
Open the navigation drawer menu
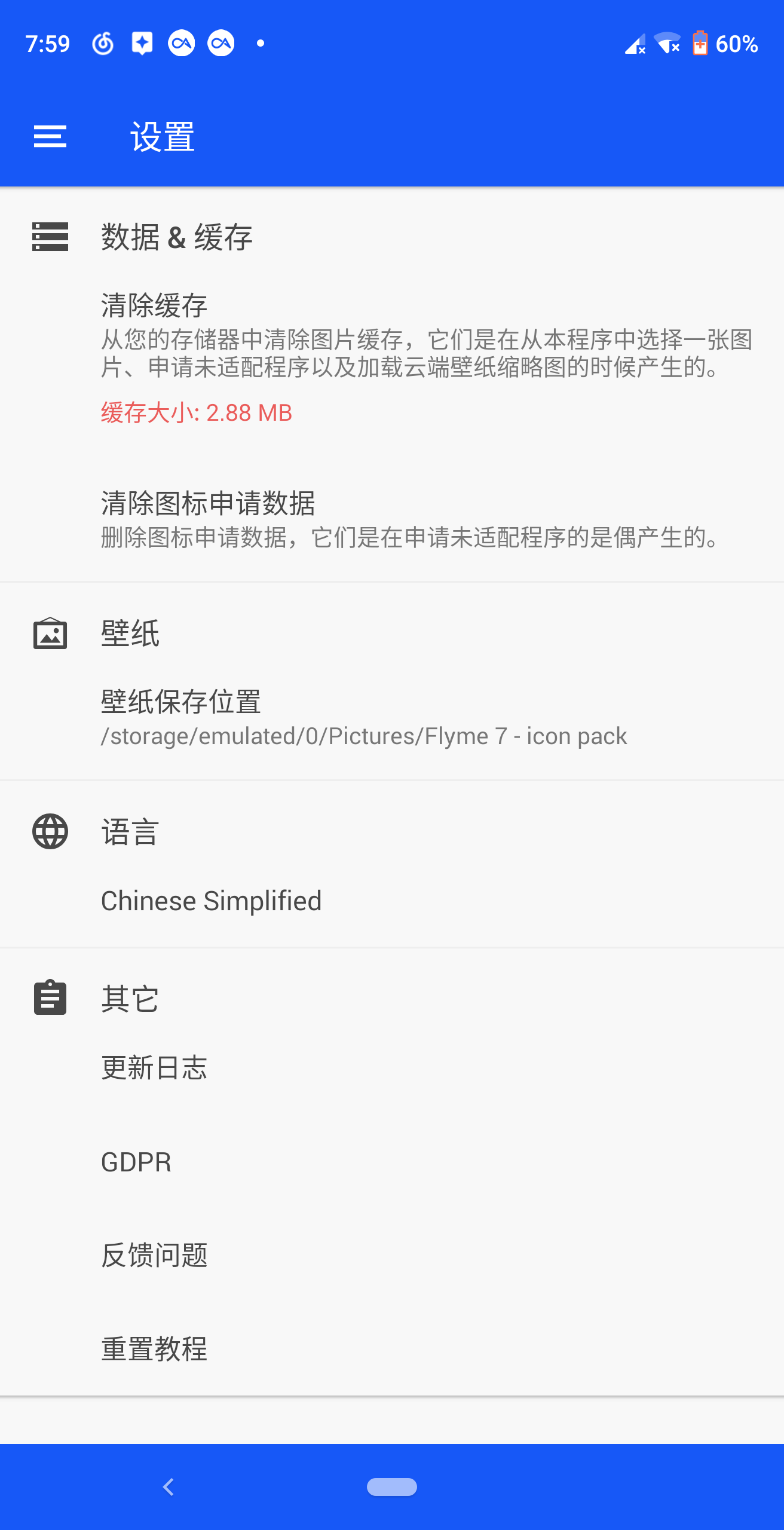[50, 137]
